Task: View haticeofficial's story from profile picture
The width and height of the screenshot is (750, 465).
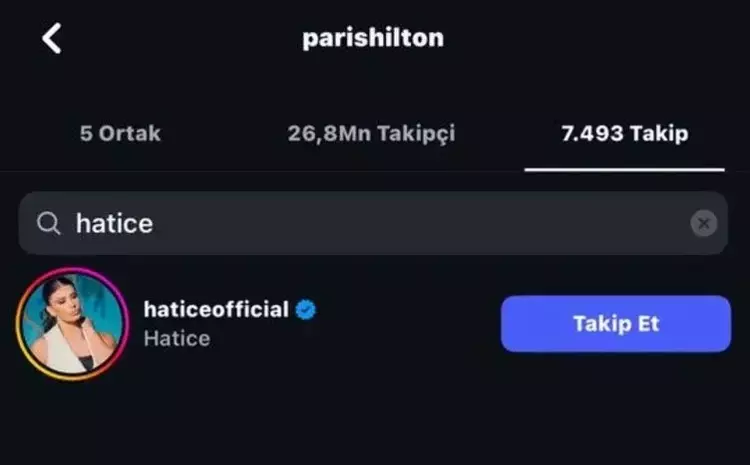Action: 74,324
